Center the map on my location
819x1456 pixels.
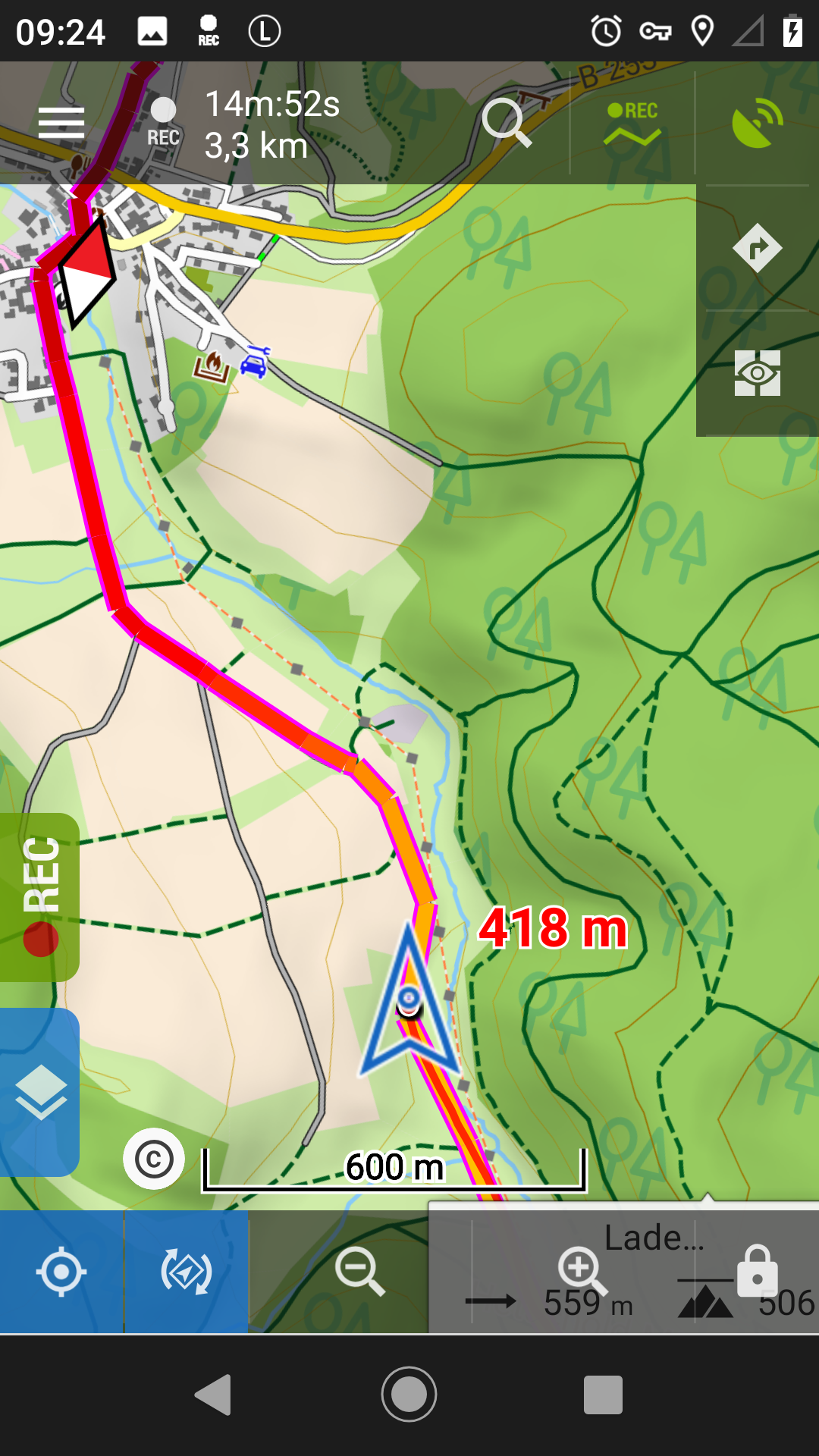click(61, 1272)
